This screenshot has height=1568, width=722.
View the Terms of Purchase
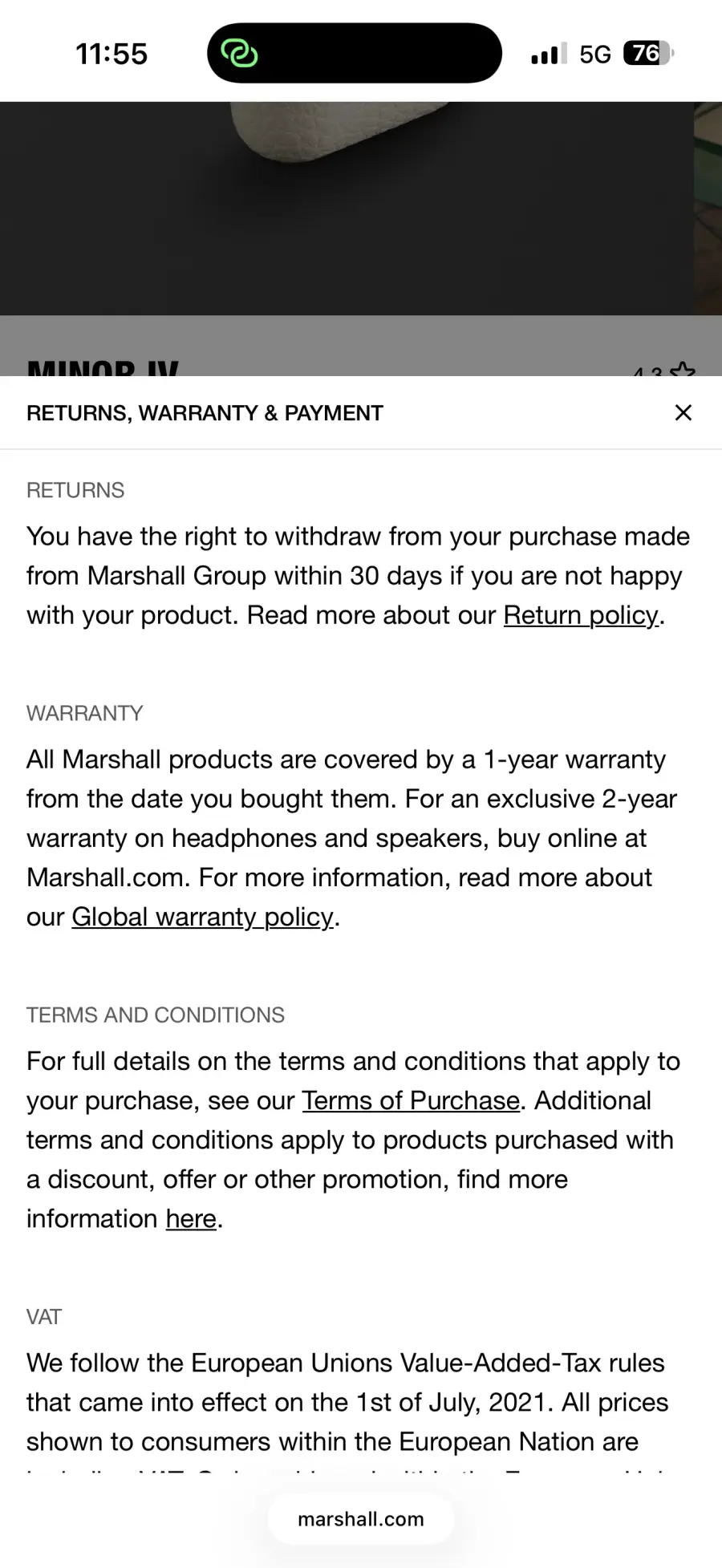coord(410,1100)
